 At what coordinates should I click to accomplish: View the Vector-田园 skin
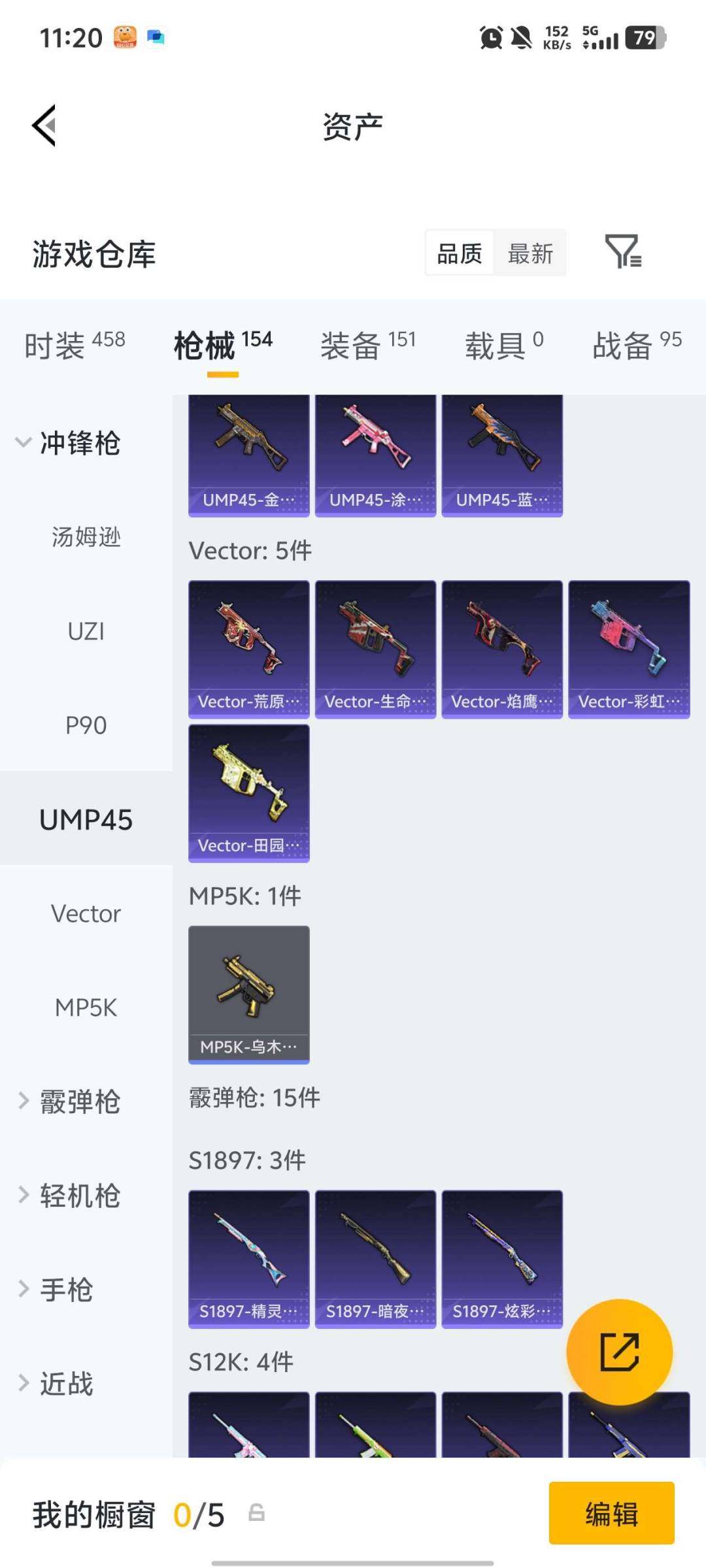click(x=249, y=792)
